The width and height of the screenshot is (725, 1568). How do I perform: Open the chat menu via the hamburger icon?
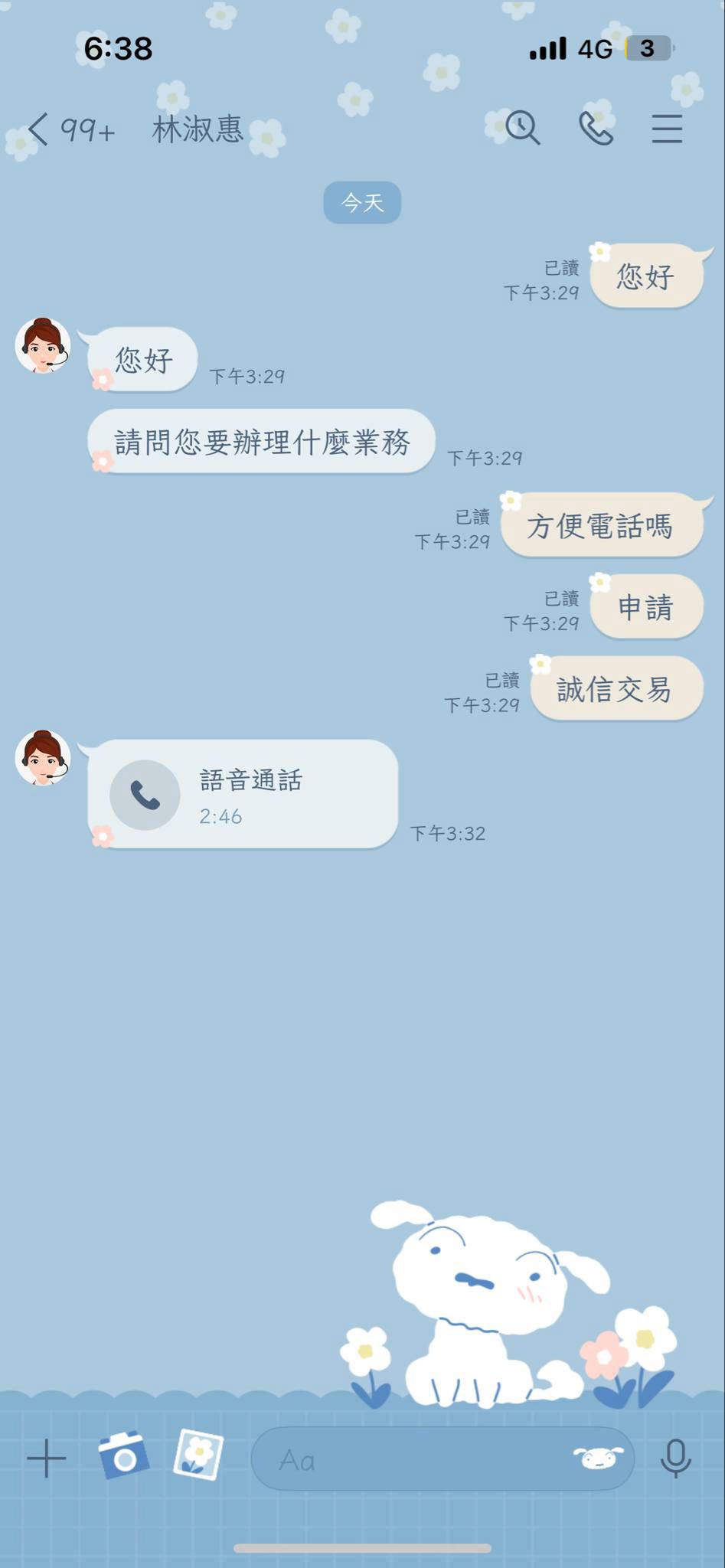(x=667, y=129)
